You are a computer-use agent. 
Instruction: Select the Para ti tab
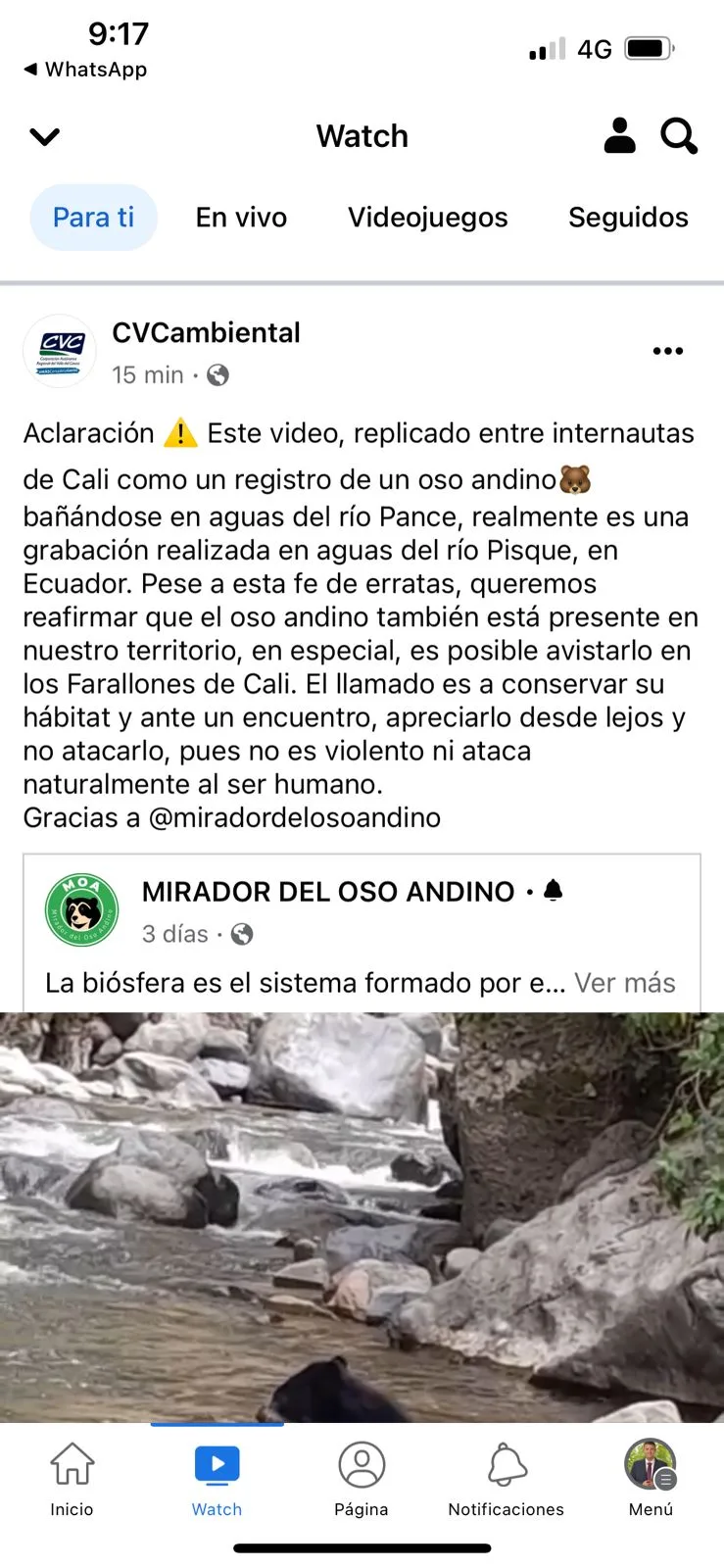93,217
